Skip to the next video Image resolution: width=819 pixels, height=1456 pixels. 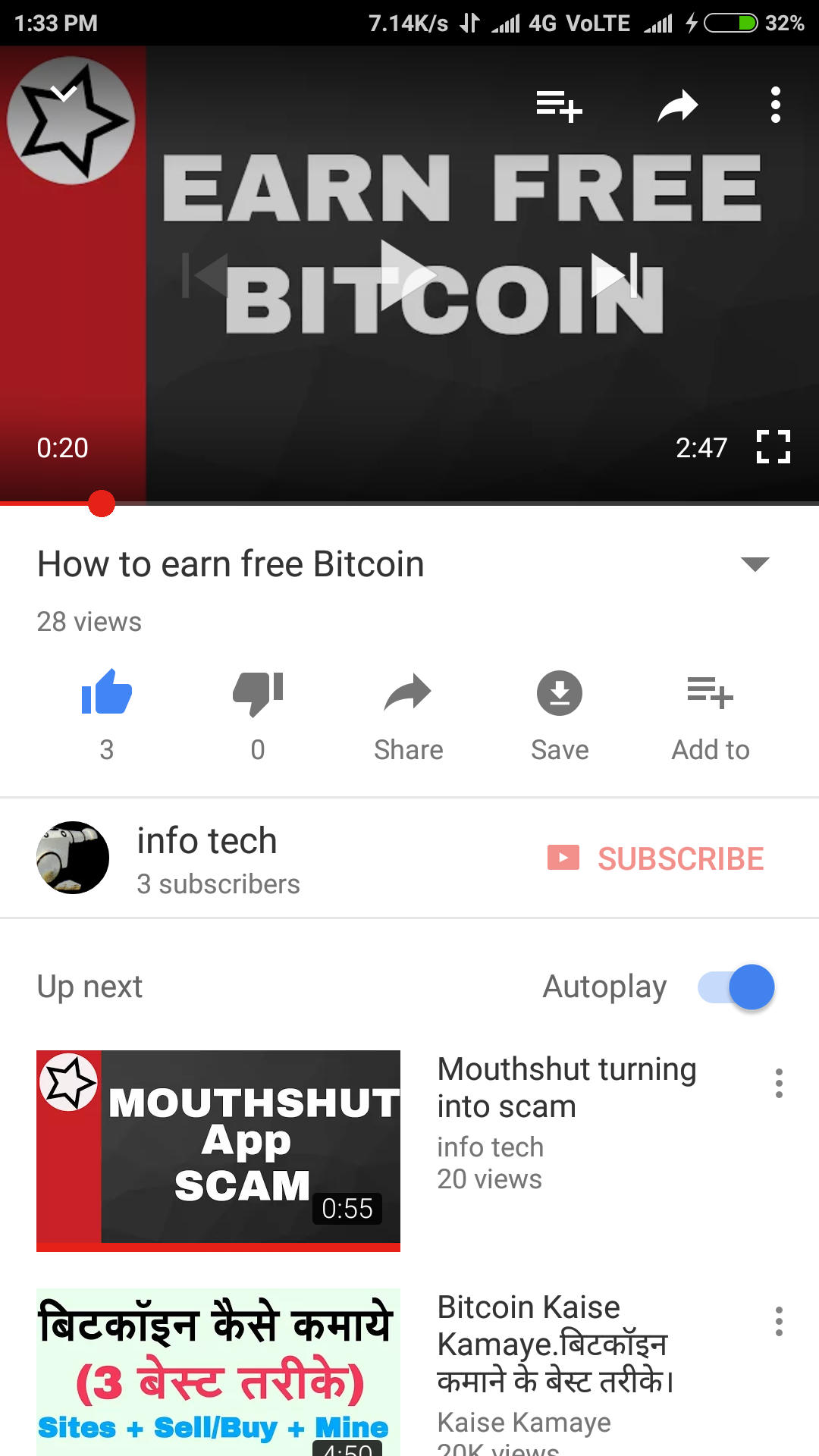click(x=614, y=275)
